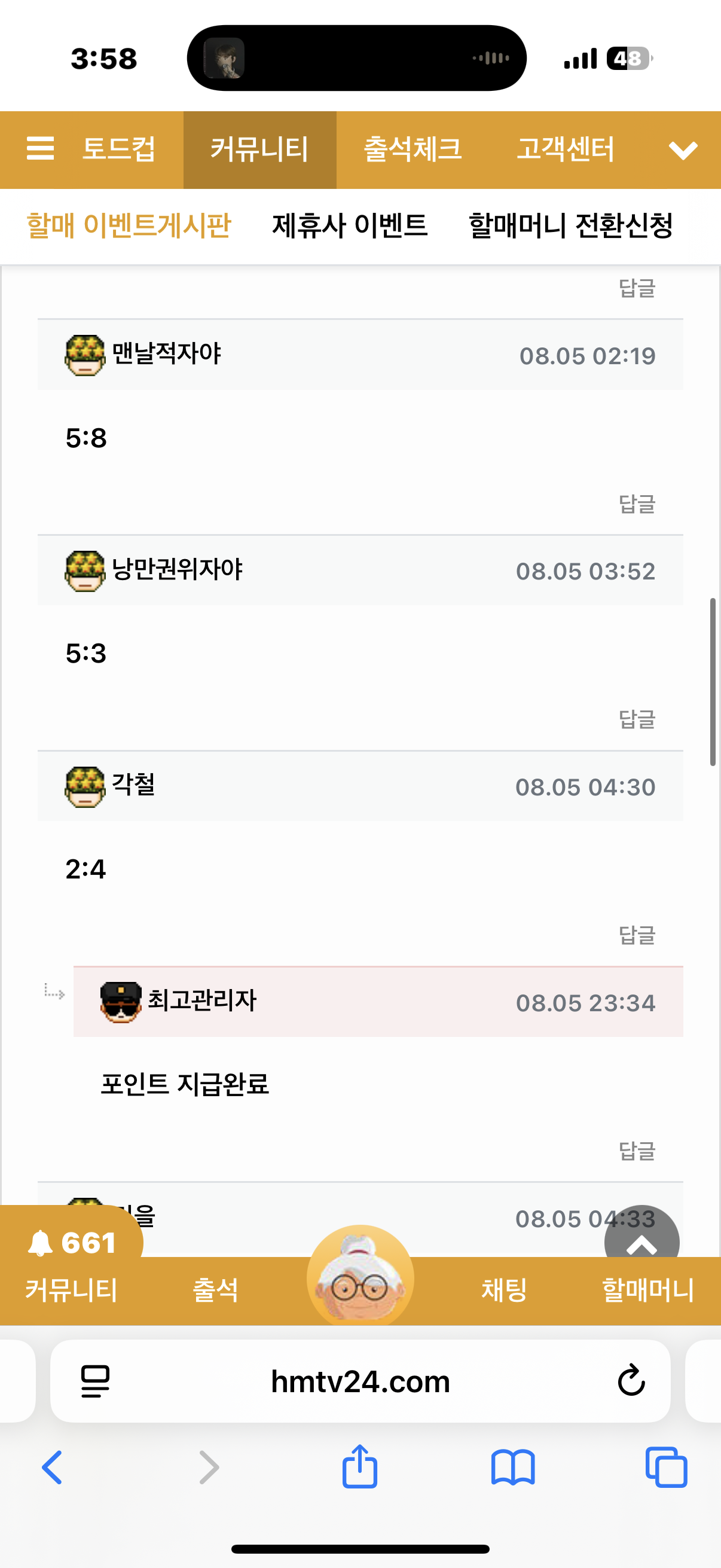Expand the top menu chevron
The image size is (721, 1568).
[683, 150]
